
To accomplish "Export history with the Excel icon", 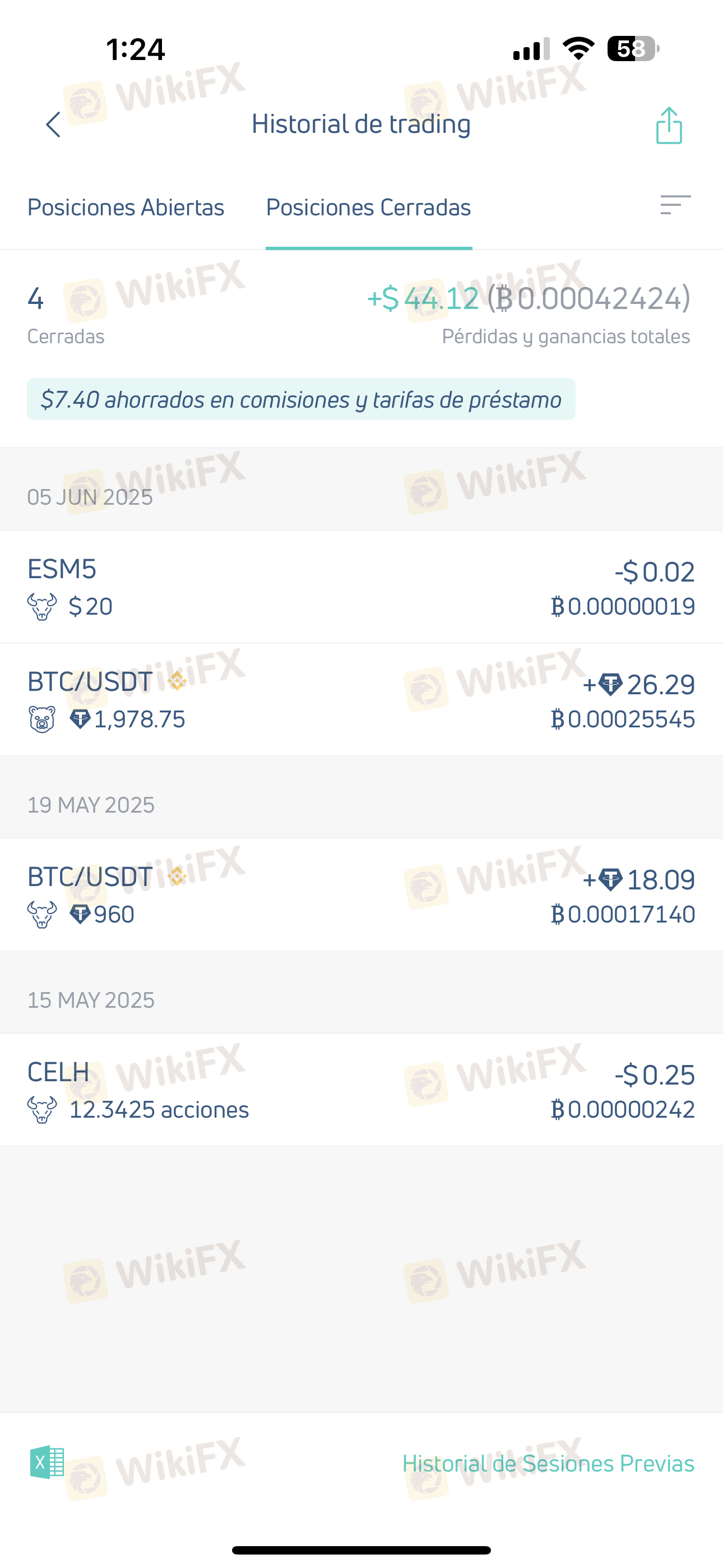I will [47, 1462].
